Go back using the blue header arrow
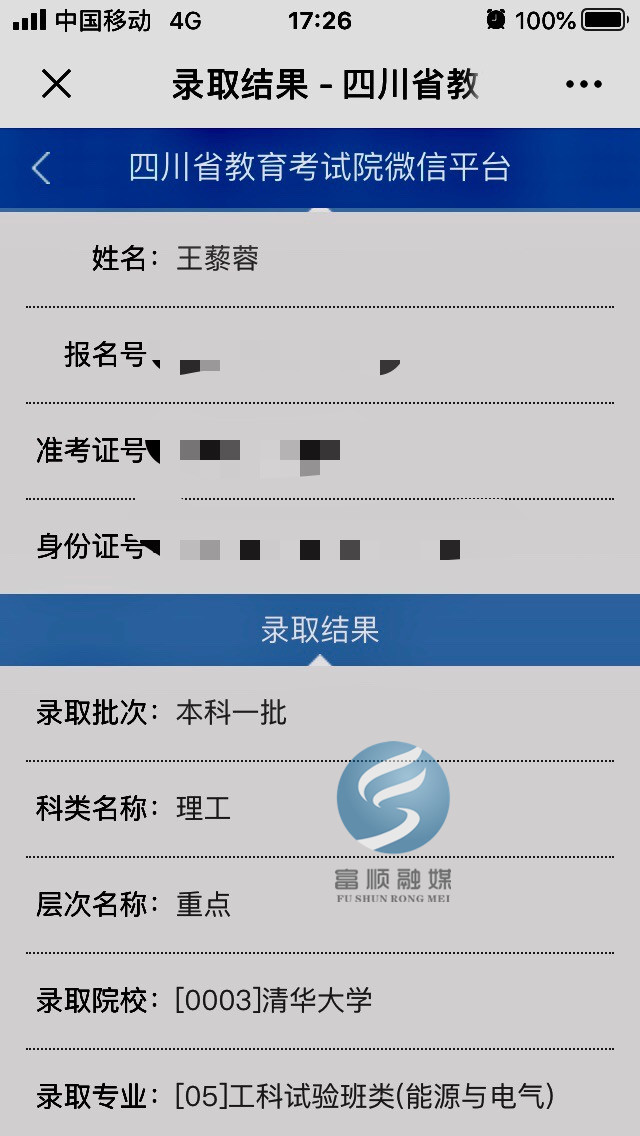Viewport: 640px width, 1136px height. tap(41, 168)
